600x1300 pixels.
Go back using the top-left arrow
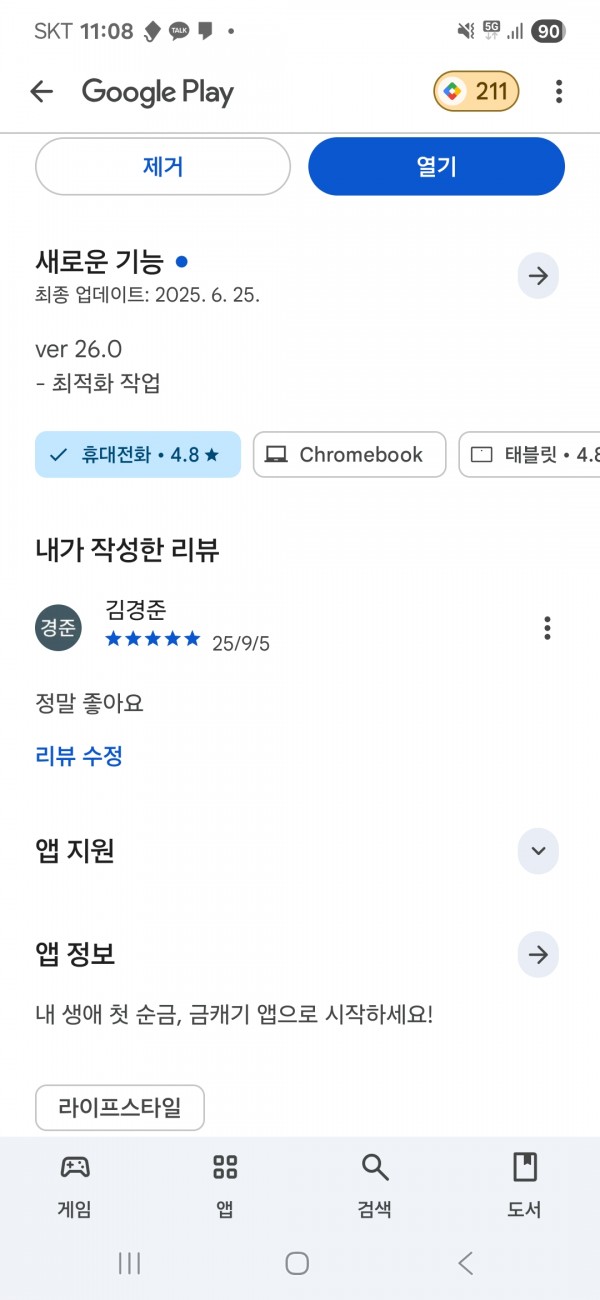coord(41,92)
